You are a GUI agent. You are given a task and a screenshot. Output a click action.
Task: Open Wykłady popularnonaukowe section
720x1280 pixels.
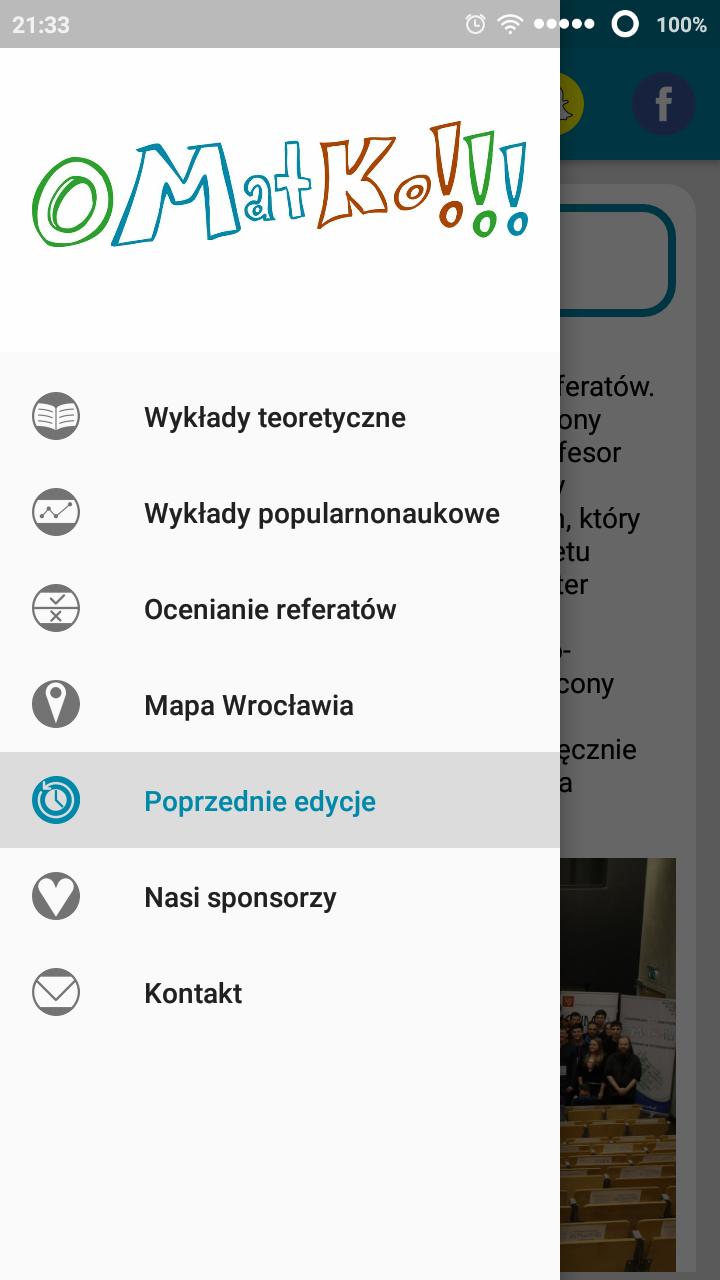click(x=321, y=513)
